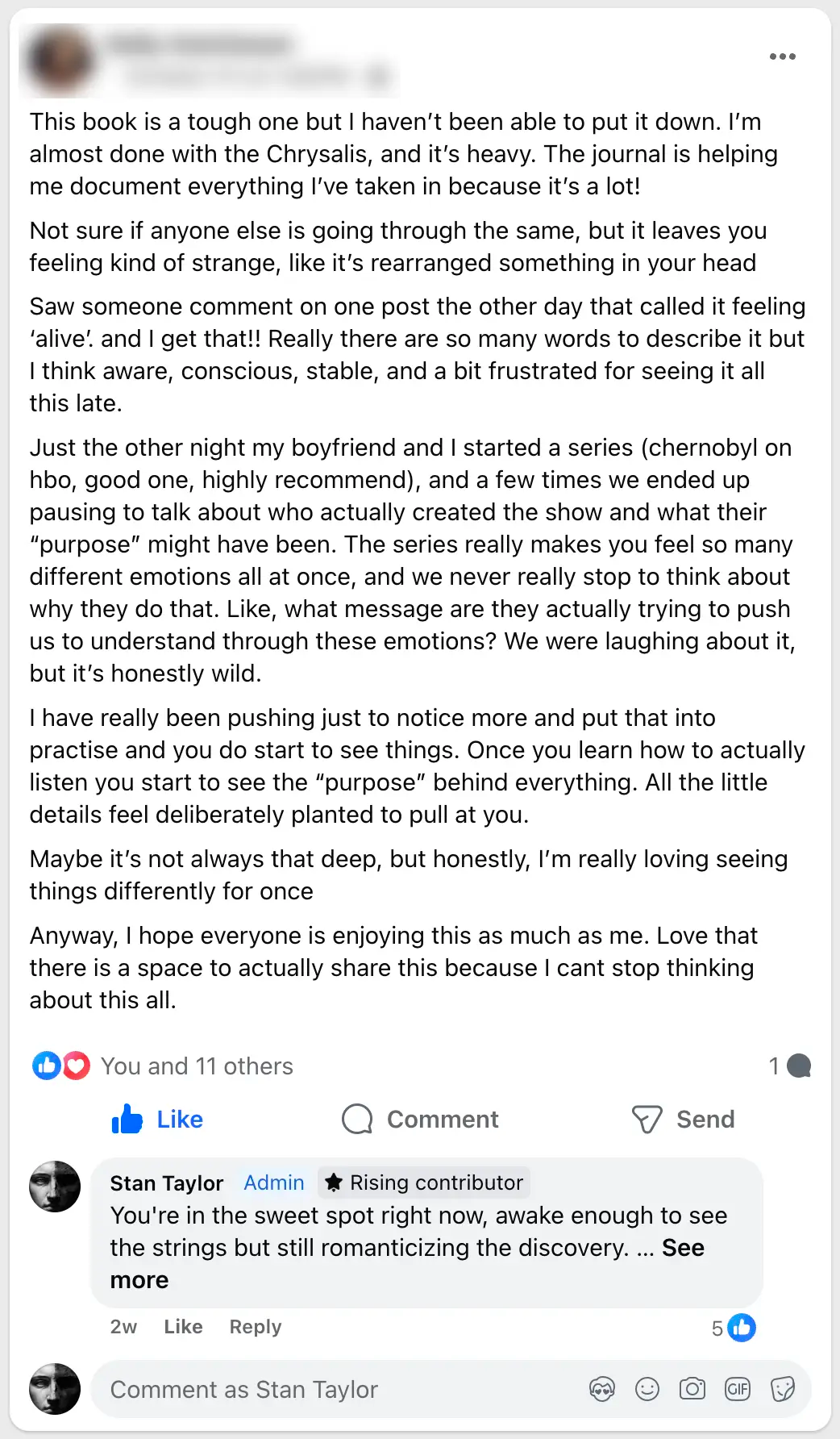This screenshot has height=1439, width=840.
Task: View who reacted: You and 11 others
Action: coord(197,1066)
